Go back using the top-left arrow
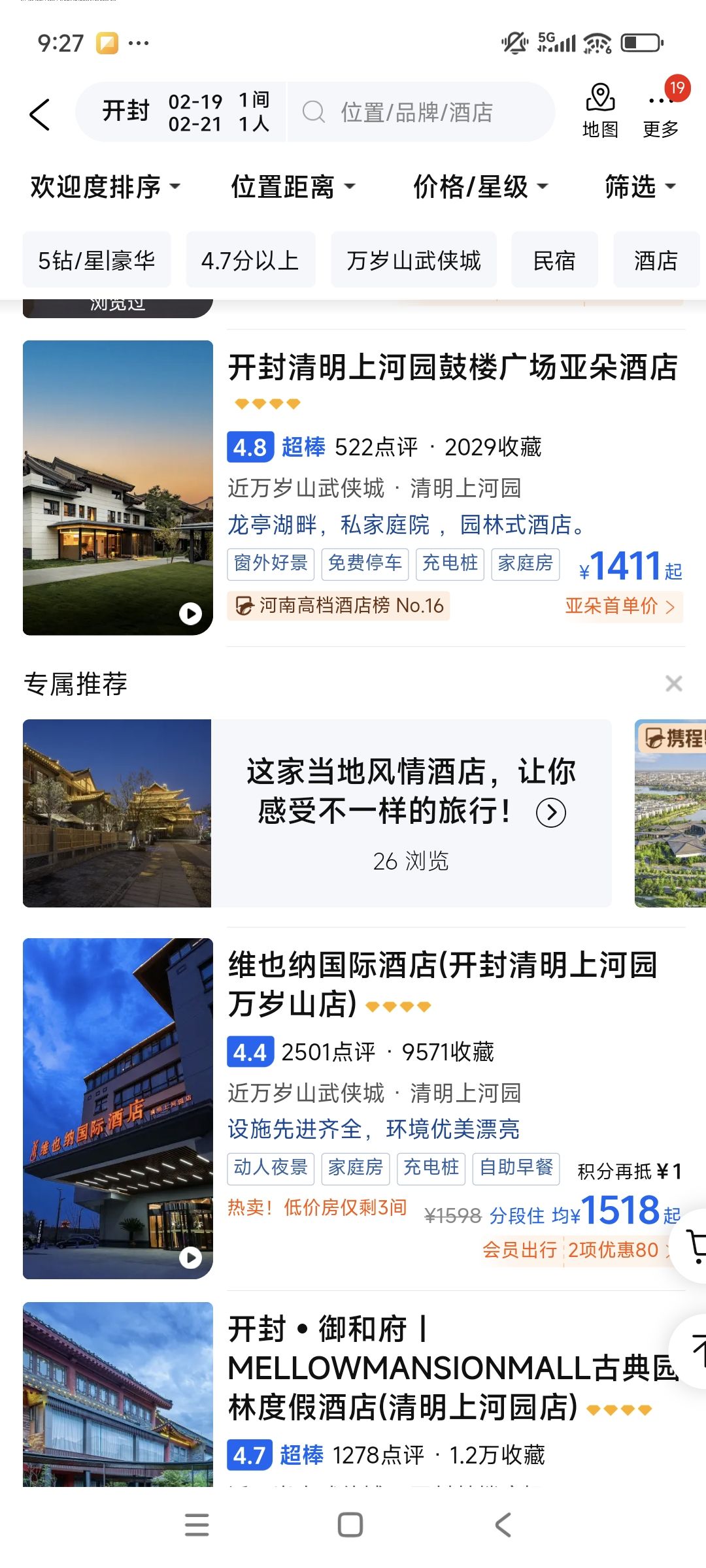706x1568 pixels. (40, 114)
